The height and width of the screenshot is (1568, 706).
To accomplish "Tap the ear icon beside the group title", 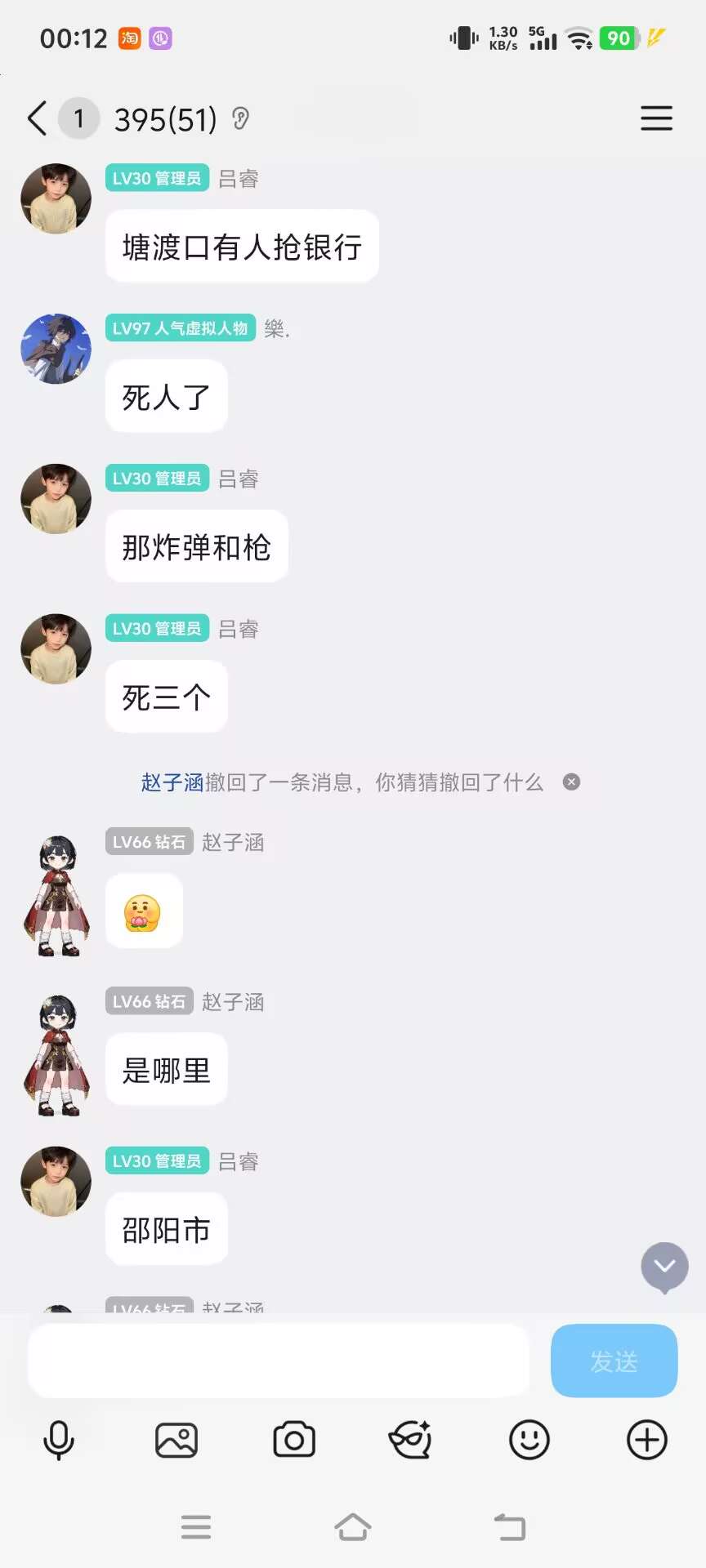I will coord(240,119).
